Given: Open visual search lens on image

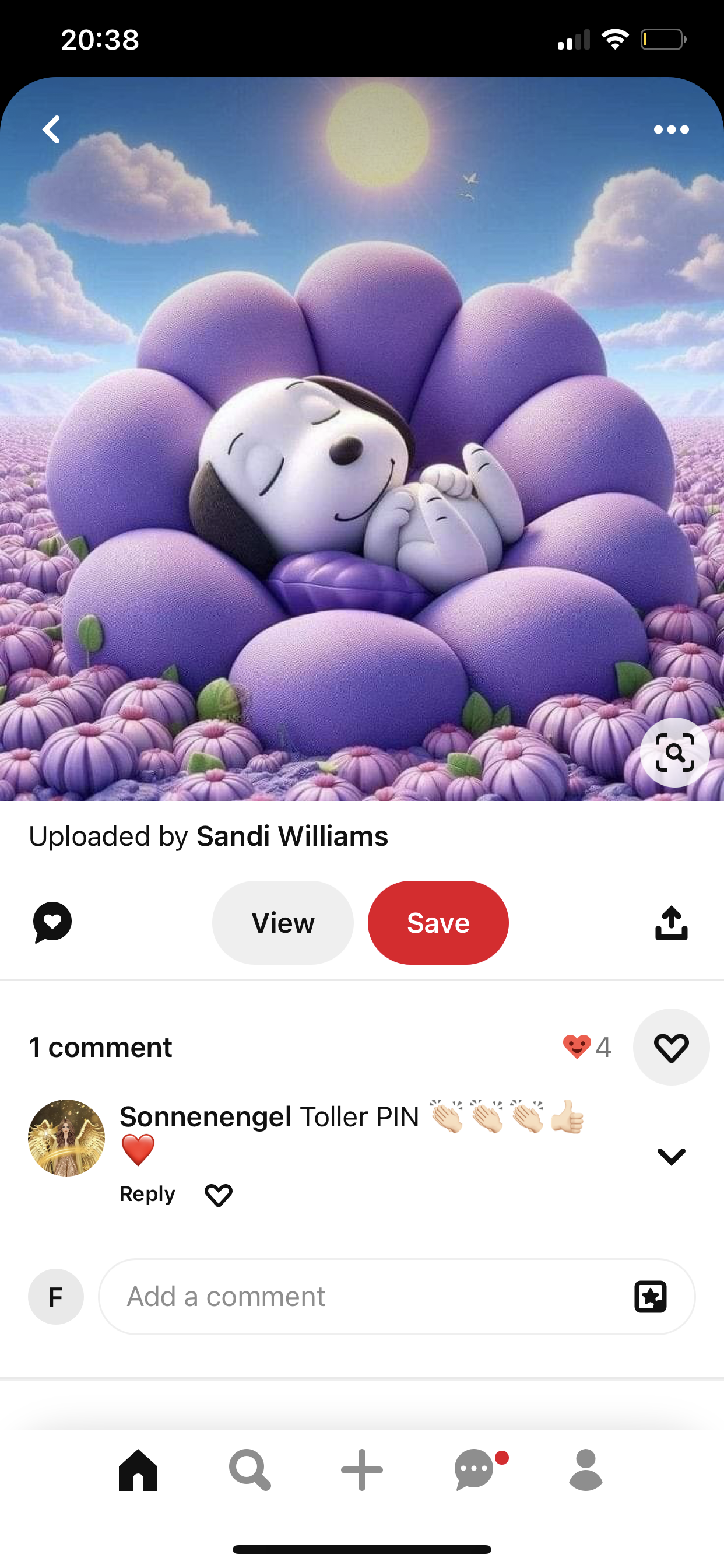Looking at the screenshot, I should 674,752.
